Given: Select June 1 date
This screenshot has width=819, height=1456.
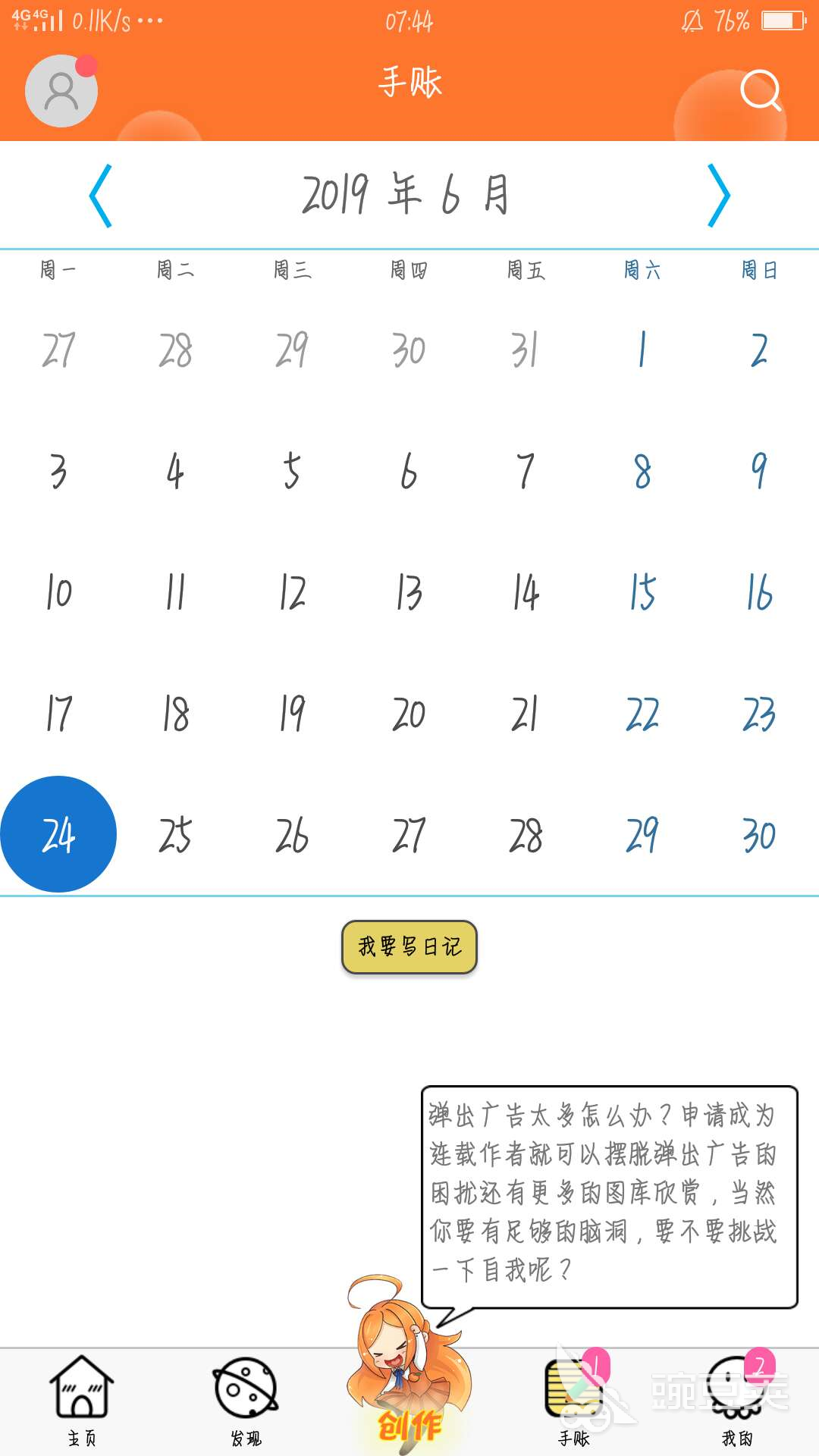Looking at the screenshot, I should pyautogui.click(x=642, y=350).
